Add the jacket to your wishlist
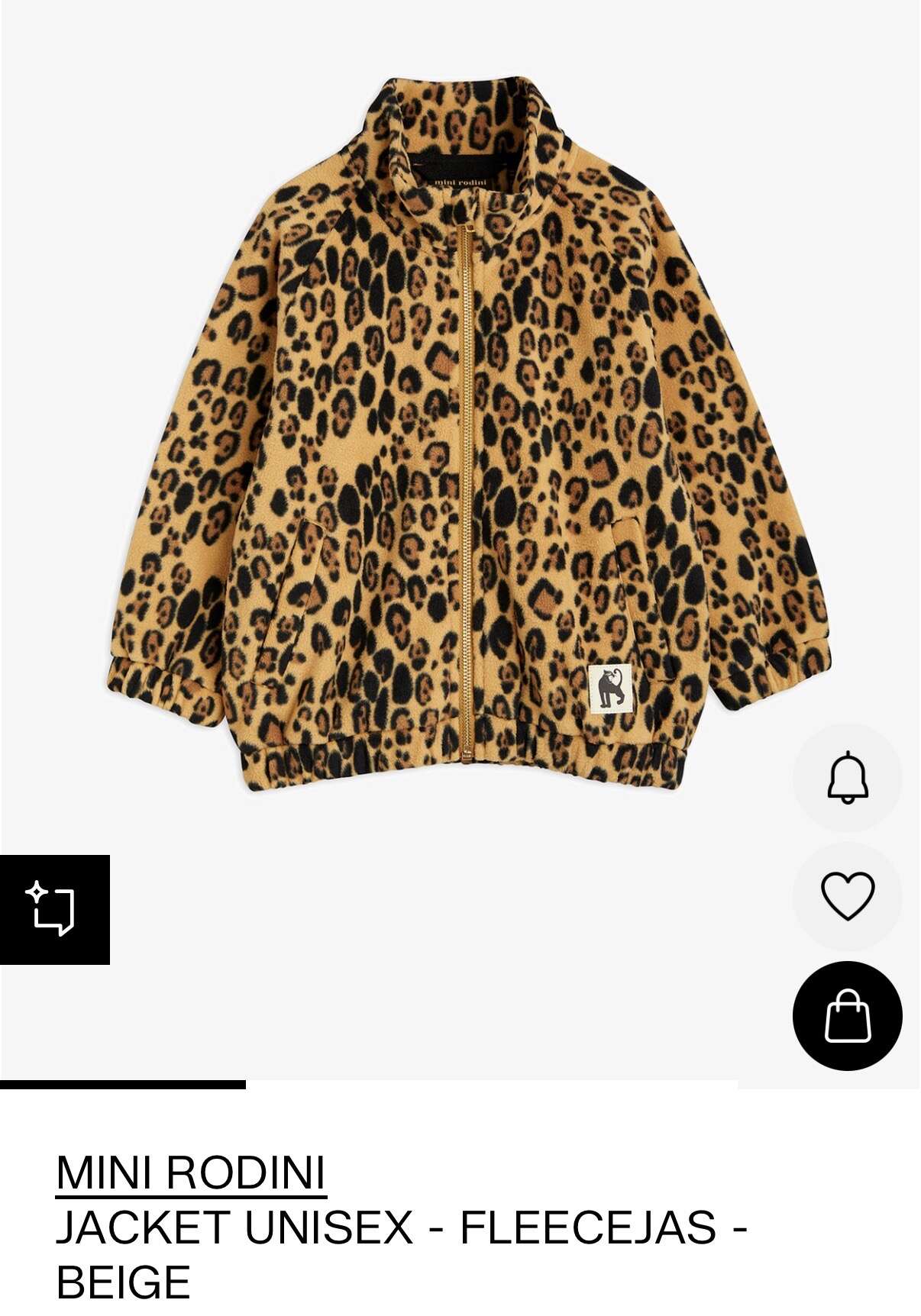 pyautogui.click(x=848, y=895)
